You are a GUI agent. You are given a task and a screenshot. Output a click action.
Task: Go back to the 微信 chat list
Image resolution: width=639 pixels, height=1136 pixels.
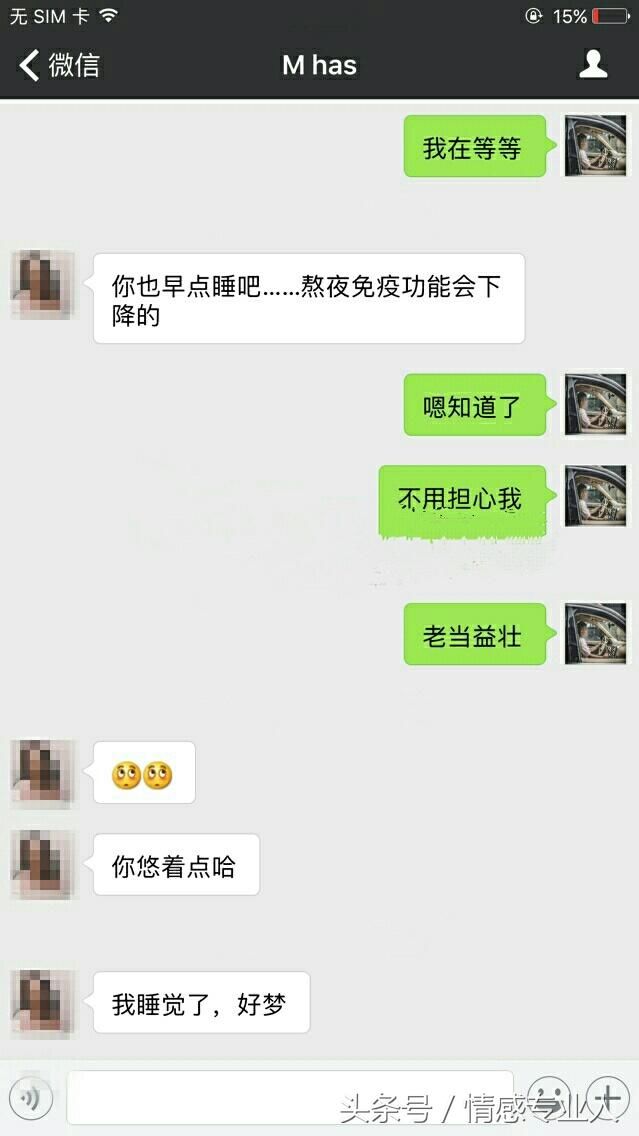58,66
